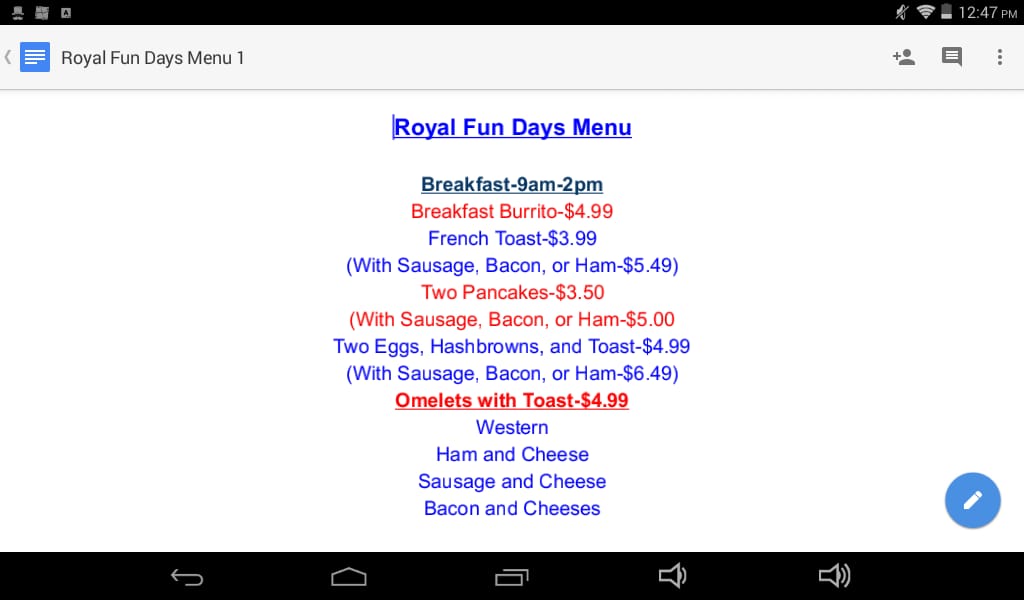This screenshot has height=600, width=1024.
Task: Go to the home screen
Action: [349, 576]
